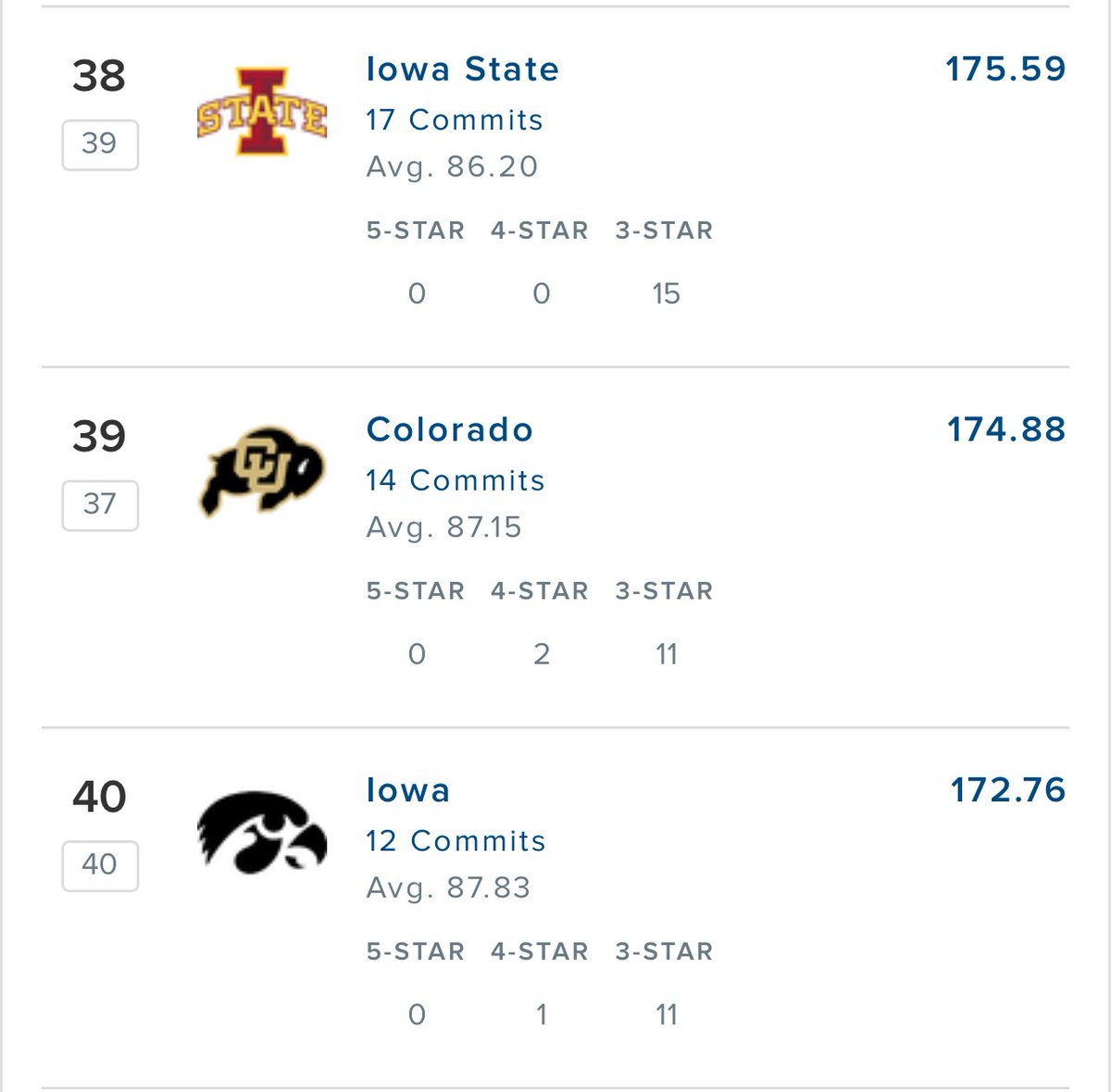This screenshot has height=1092, width=1111.
Task: Open Iowa State's 175.59 score details
Action: click(x=1005, y=69)
